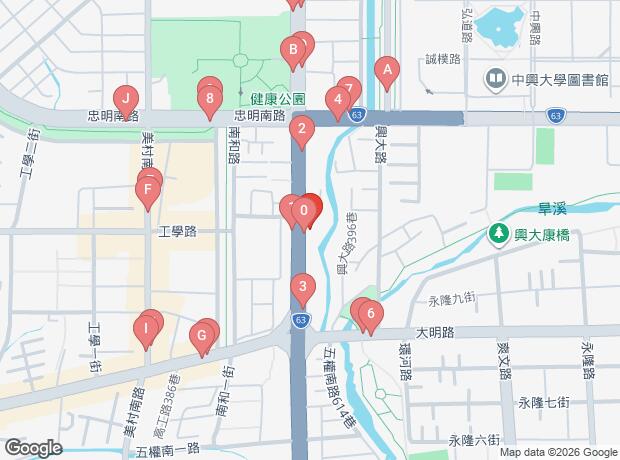The width and height of the screenshot is (620, 460).
Task: Select map marker 8
Action: [x=208, y=99]
